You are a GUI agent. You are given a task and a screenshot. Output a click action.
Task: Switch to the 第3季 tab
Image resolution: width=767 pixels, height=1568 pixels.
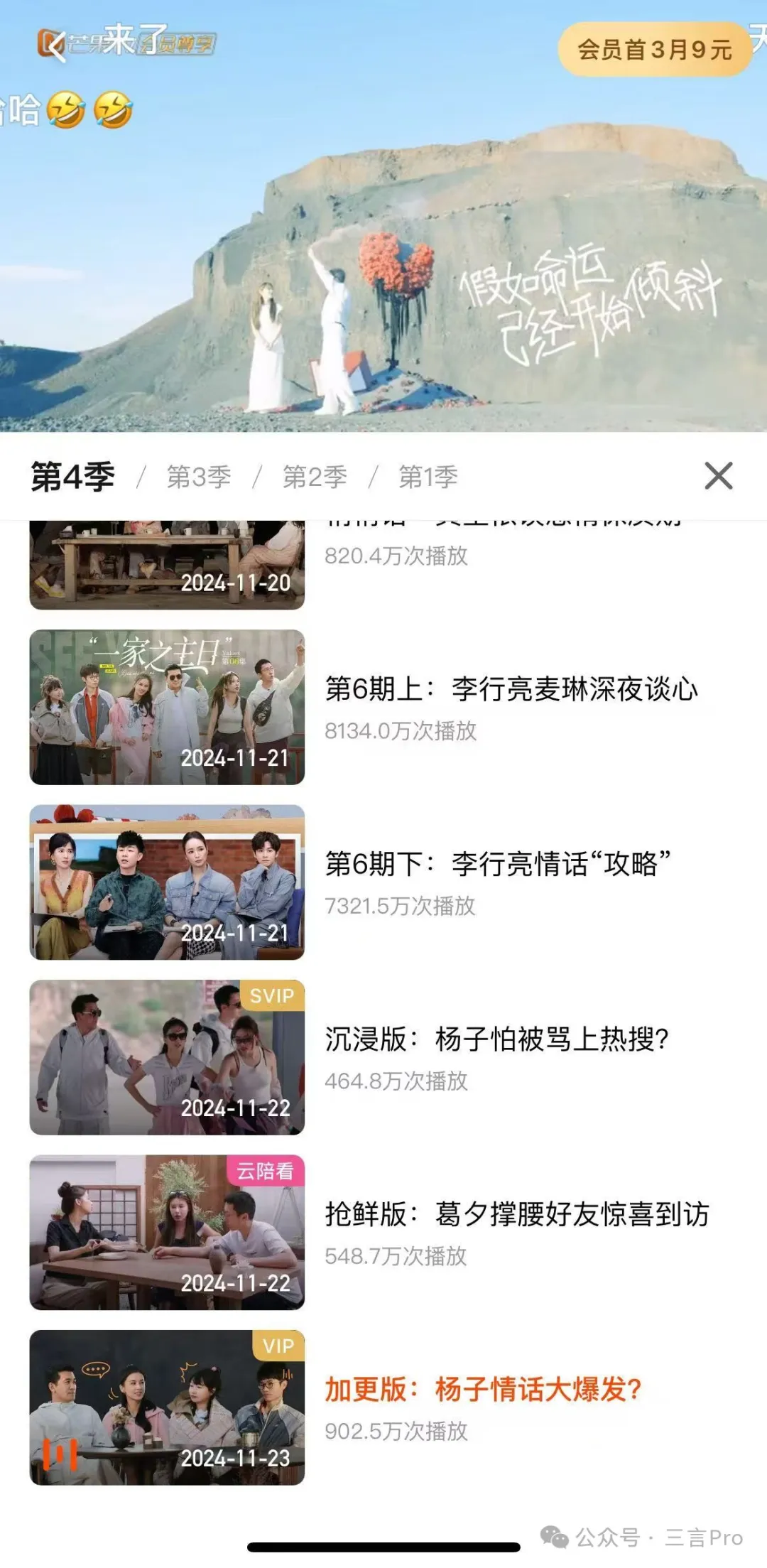[199, 477]
